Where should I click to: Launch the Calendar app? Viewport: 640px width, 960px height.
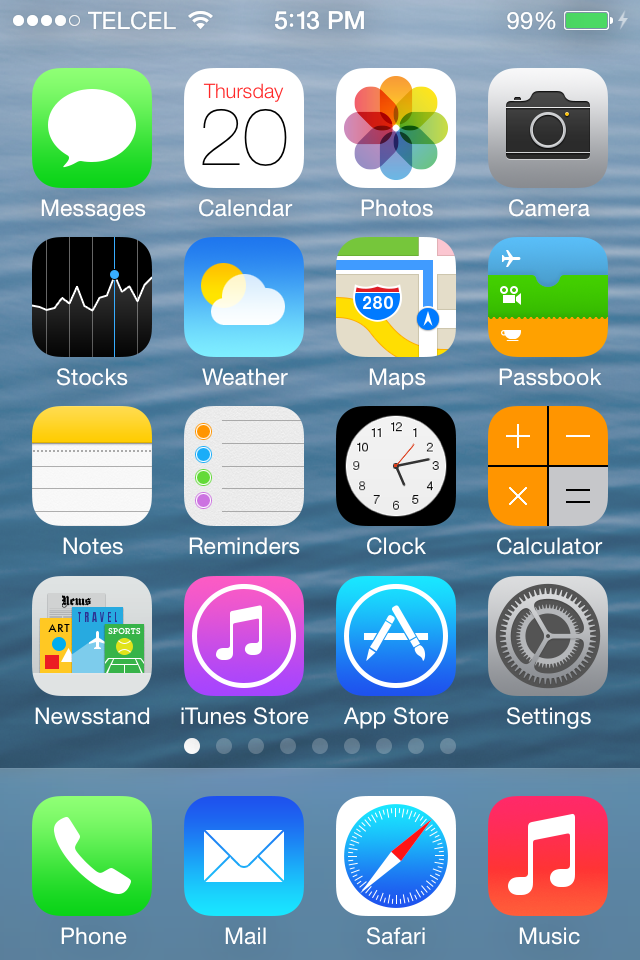pos(244,128)
